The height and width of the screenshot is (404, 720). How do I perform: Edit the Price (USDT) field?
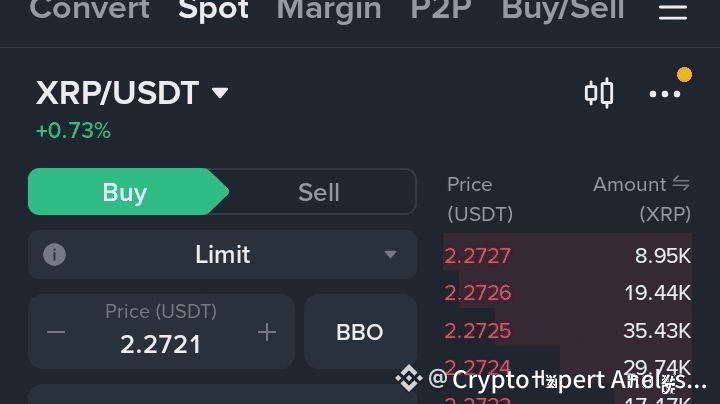coord(161,343)
